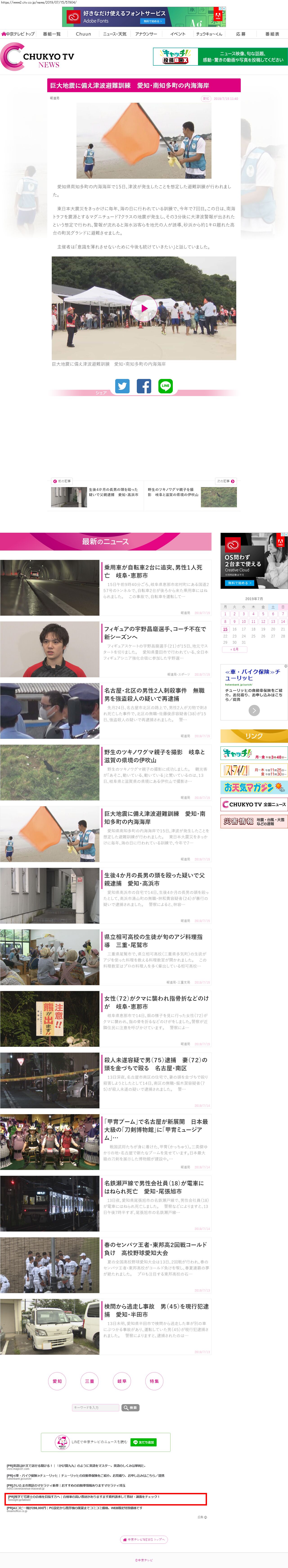Viewport: 288px width, 1568px height.
Task: Open the 特集 category
Action: tap(154, 1381)
